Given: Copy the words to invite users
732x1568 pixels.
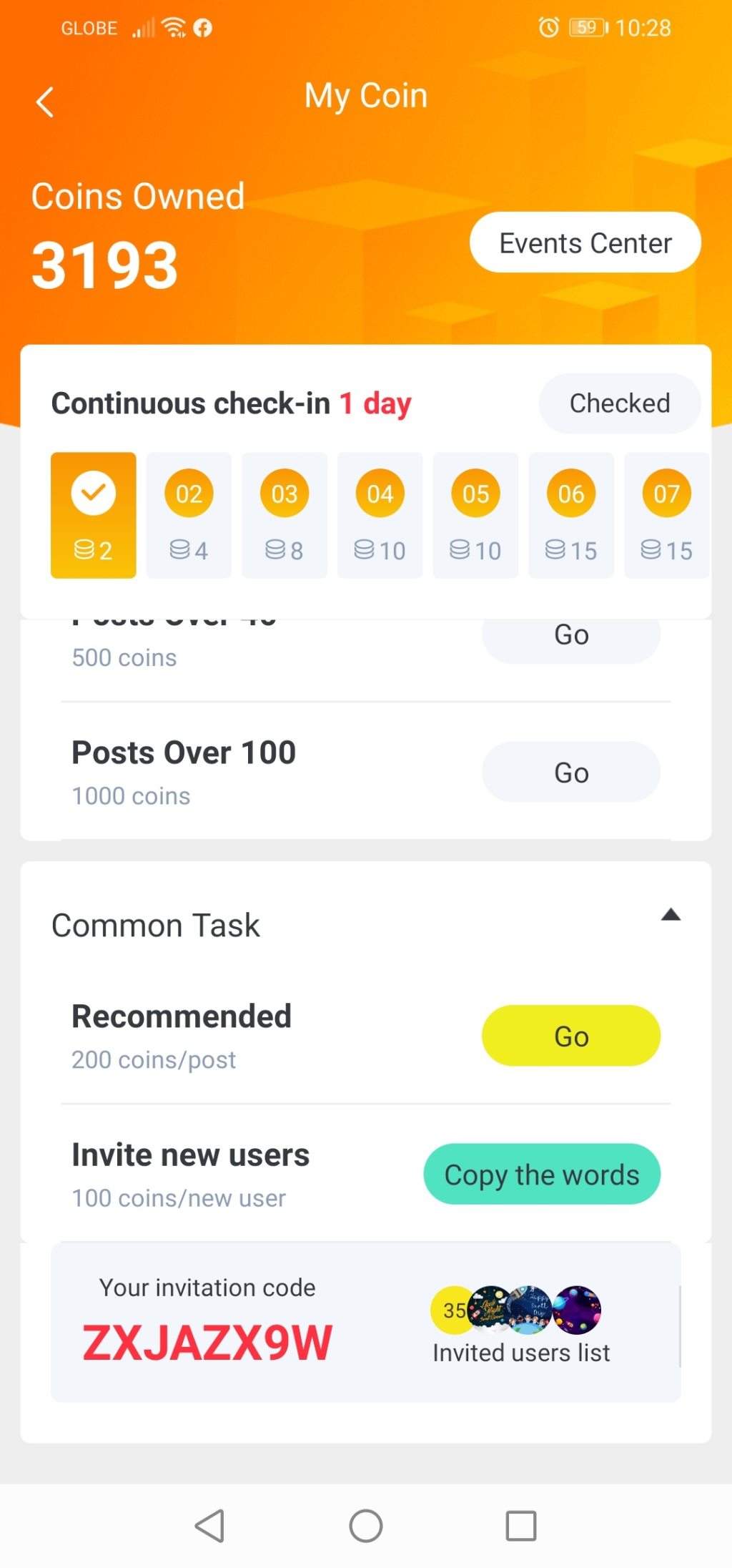Looking at the screenshot, I should (x=541, y=1175).
